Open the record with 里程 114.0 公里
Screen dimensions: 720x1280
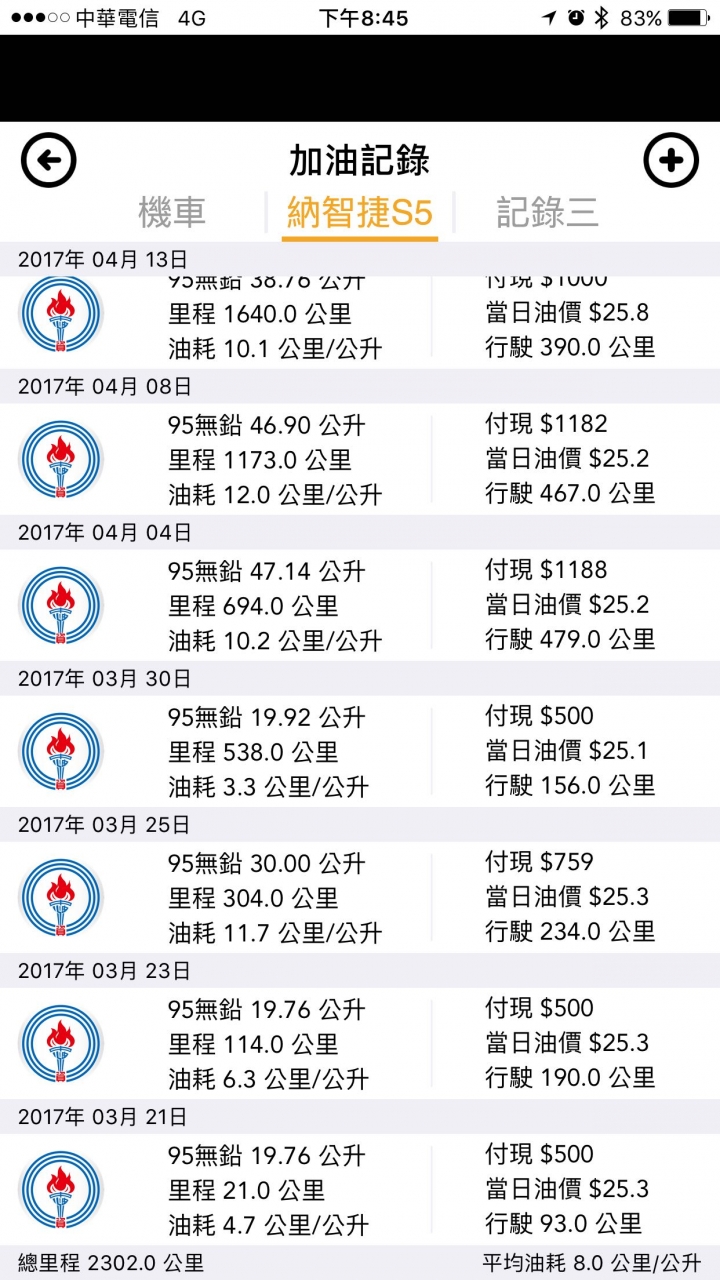coord(360,1043)
